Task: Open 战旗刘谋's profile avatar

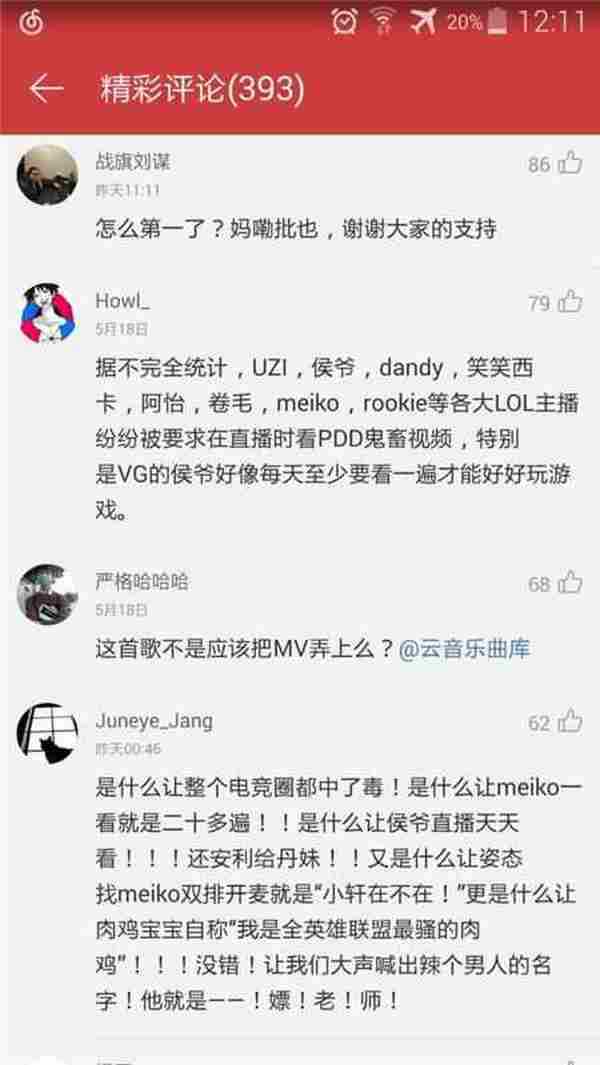Action: tap(47, 175)
